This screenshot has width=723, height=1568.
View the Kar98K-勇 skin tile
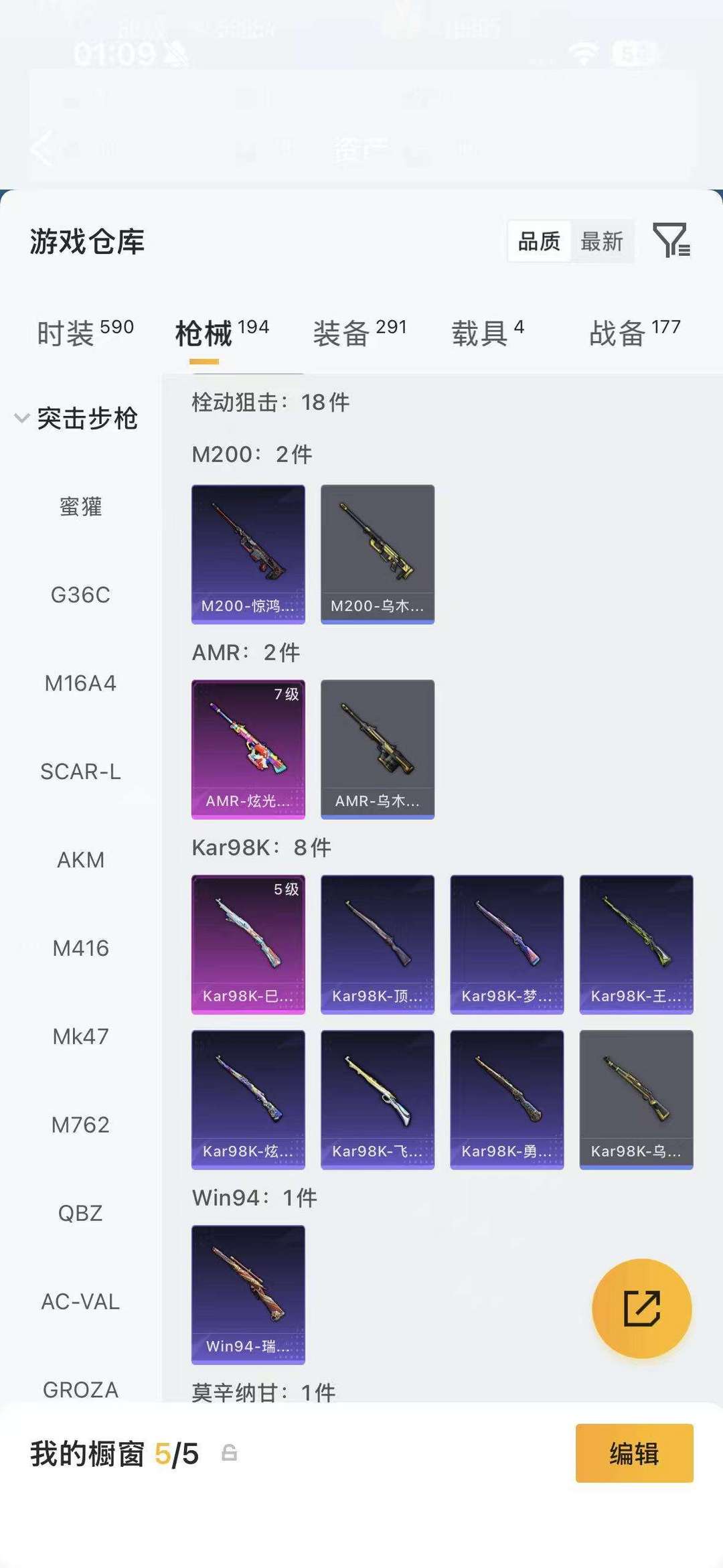507,1100
